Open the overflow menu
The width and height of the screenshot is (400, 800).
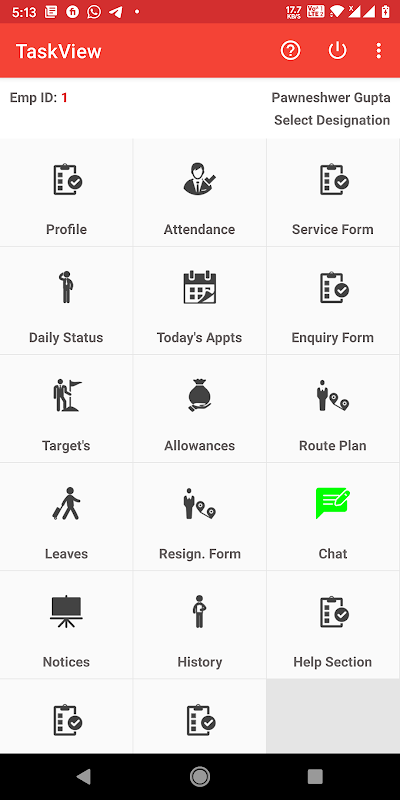[x=378, y=51]
